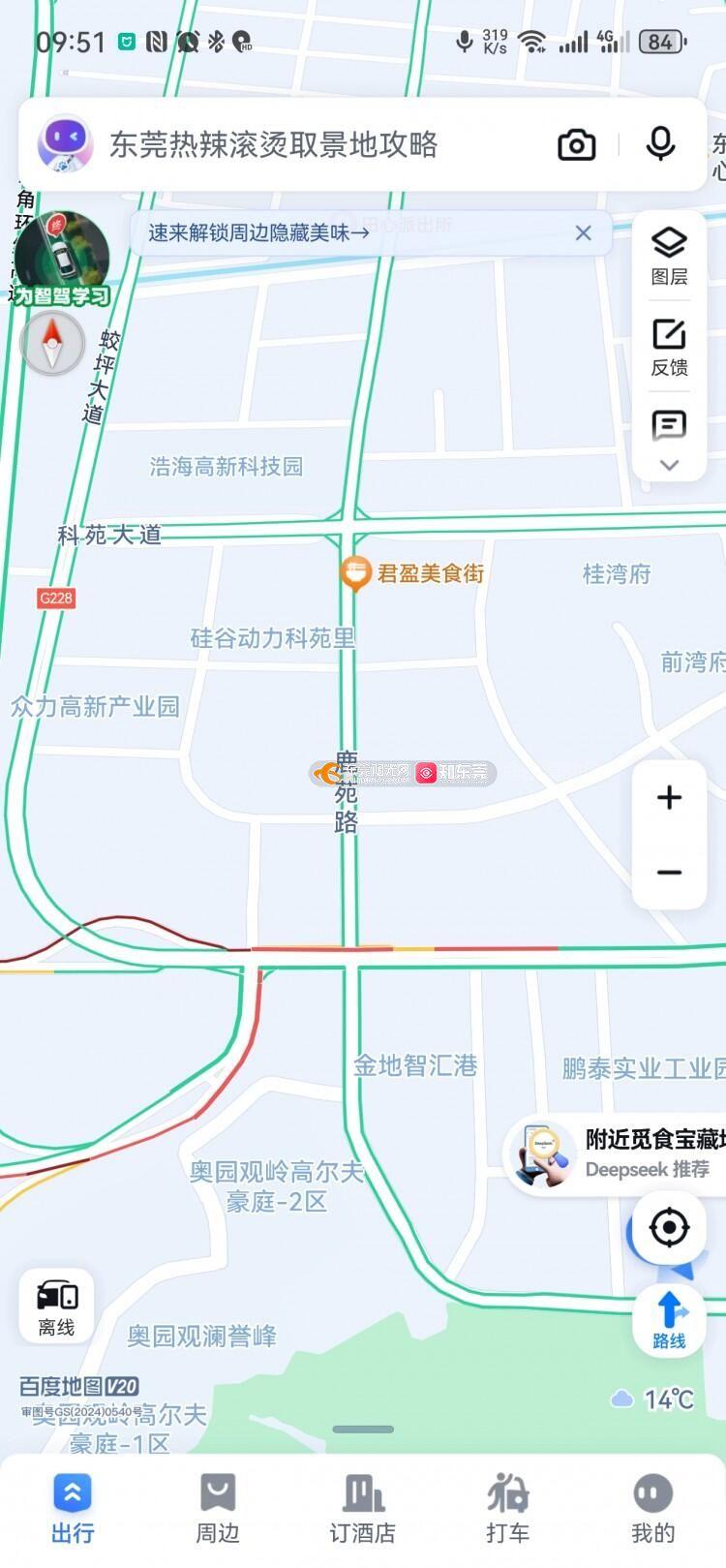This screenshot has width=726, height=1568.
Task: Recenter map on my location
Action: point(669,1227)
